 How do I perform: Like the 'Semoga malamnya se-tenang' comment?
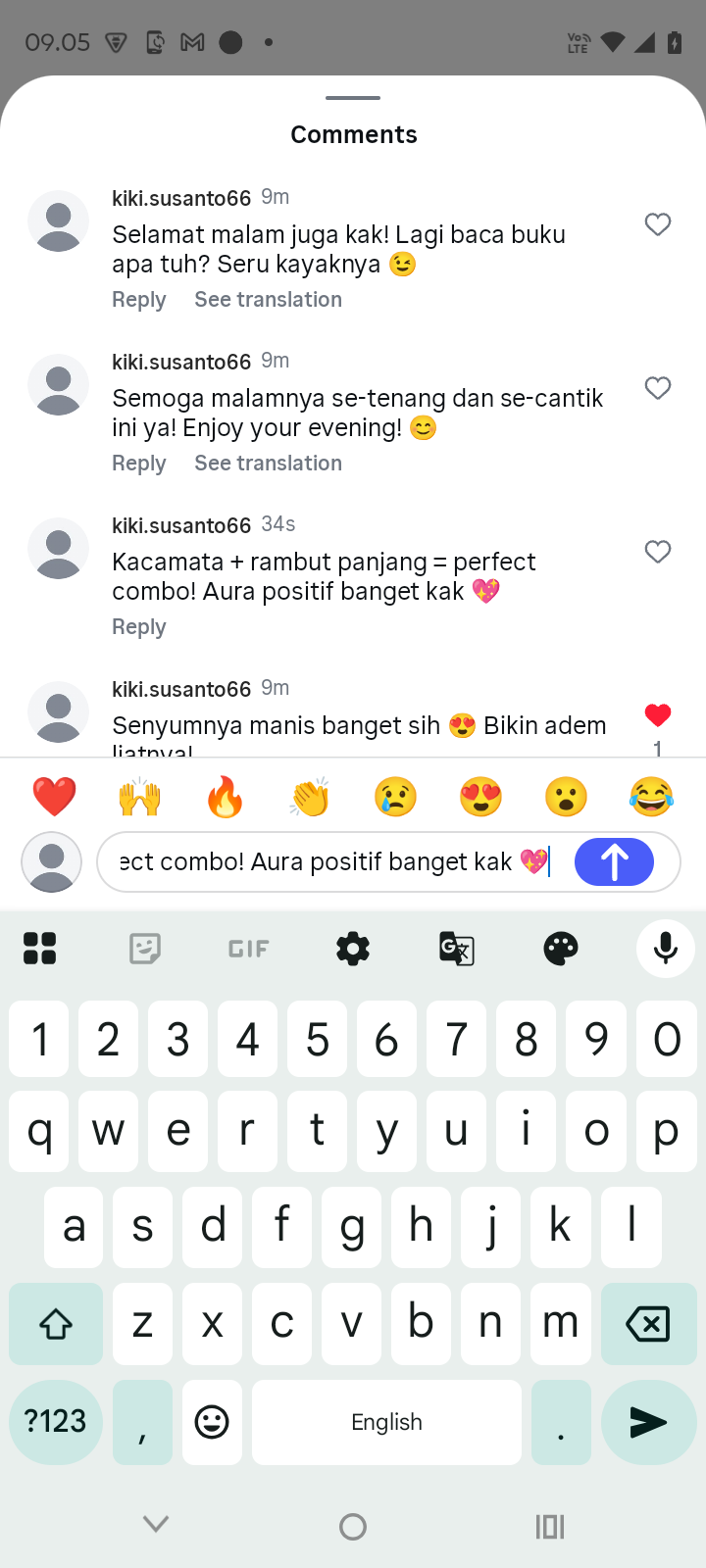[658, 388]
